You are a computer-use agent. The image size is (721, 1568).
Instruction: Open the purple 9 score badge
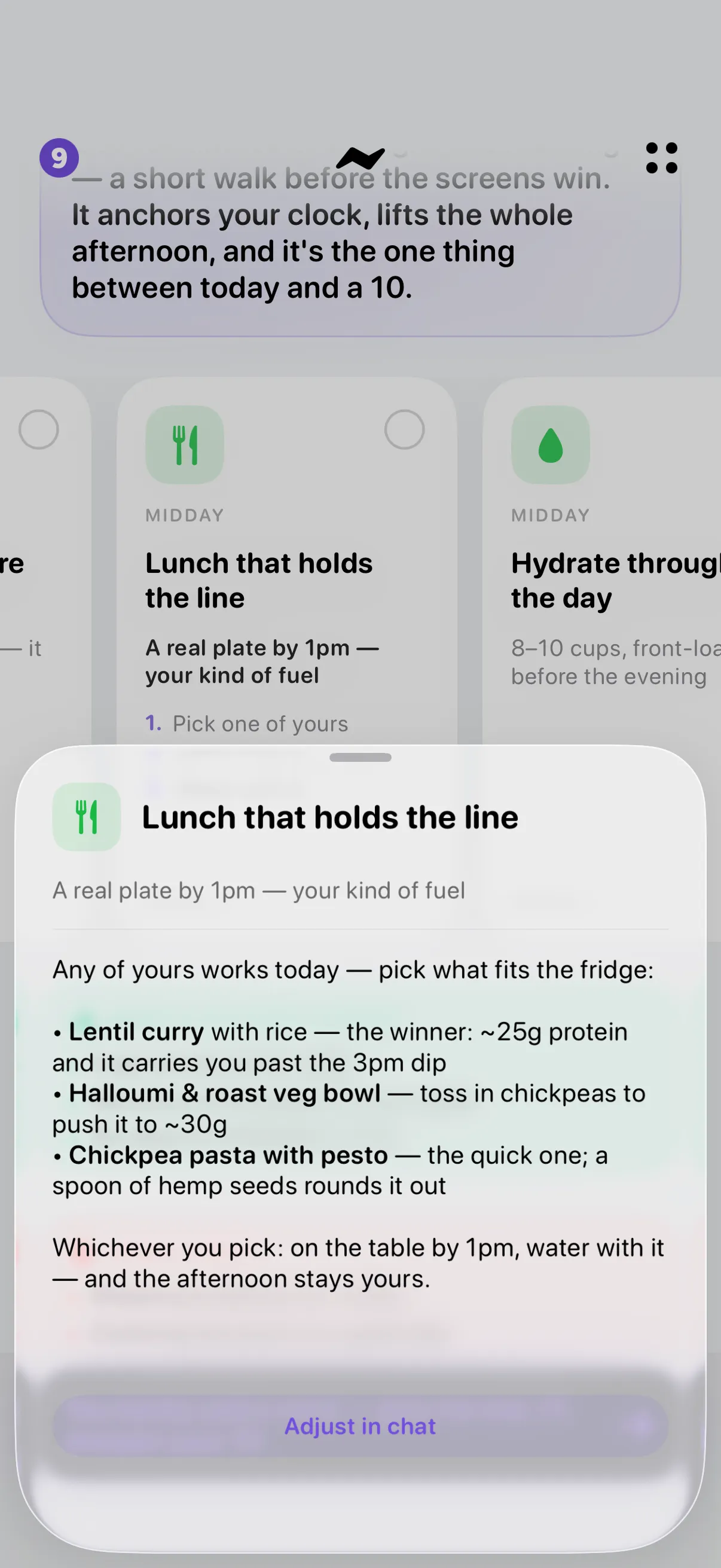tap(59, 158)
